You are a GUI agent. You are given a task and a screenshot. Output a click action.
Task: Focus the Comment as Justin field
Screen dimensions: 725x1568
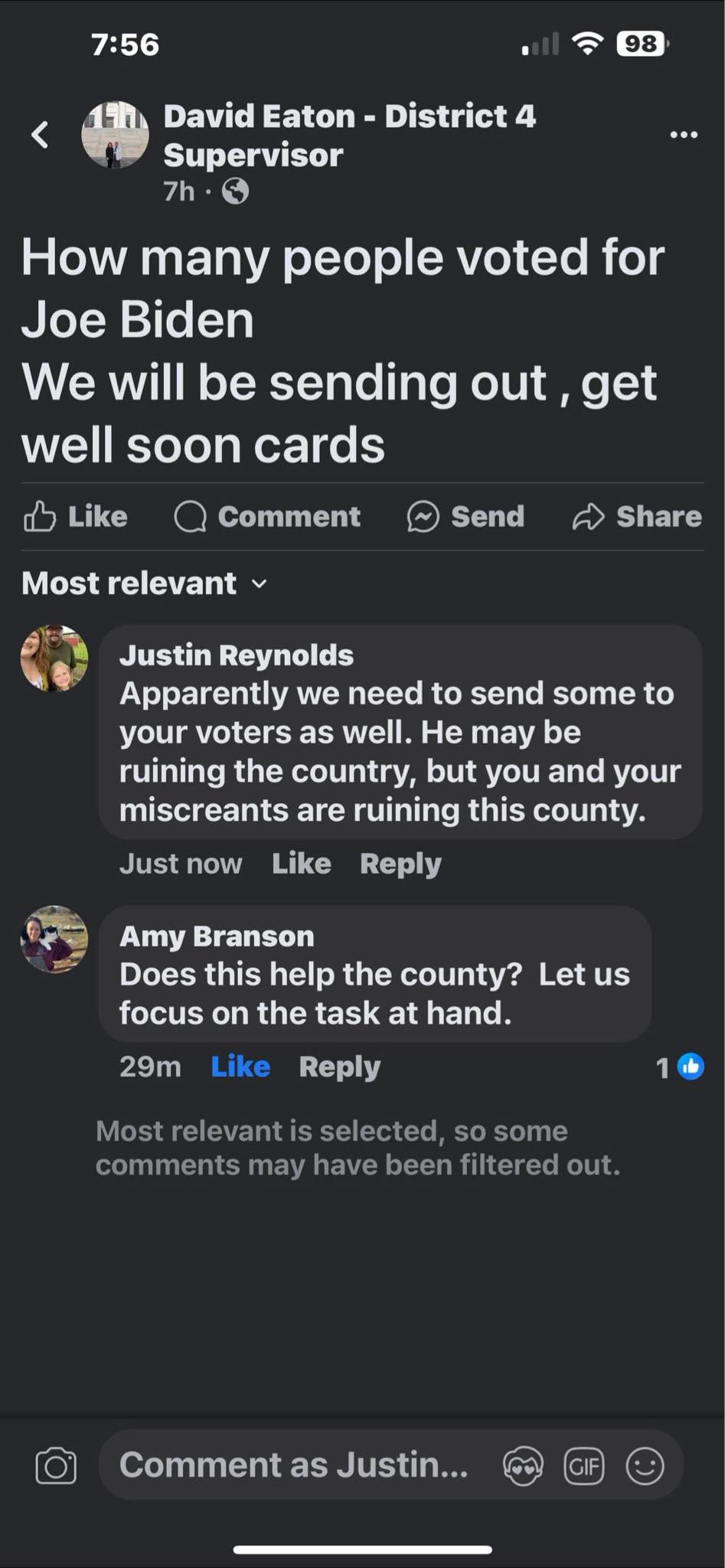(x=293, y=1465)
